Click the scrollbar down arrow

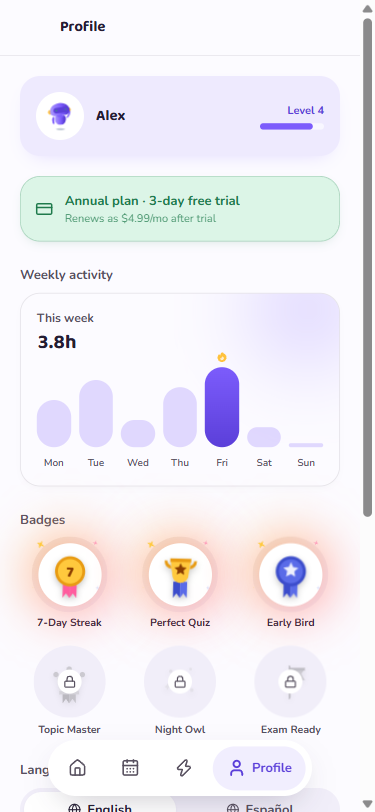pos(367,803)
